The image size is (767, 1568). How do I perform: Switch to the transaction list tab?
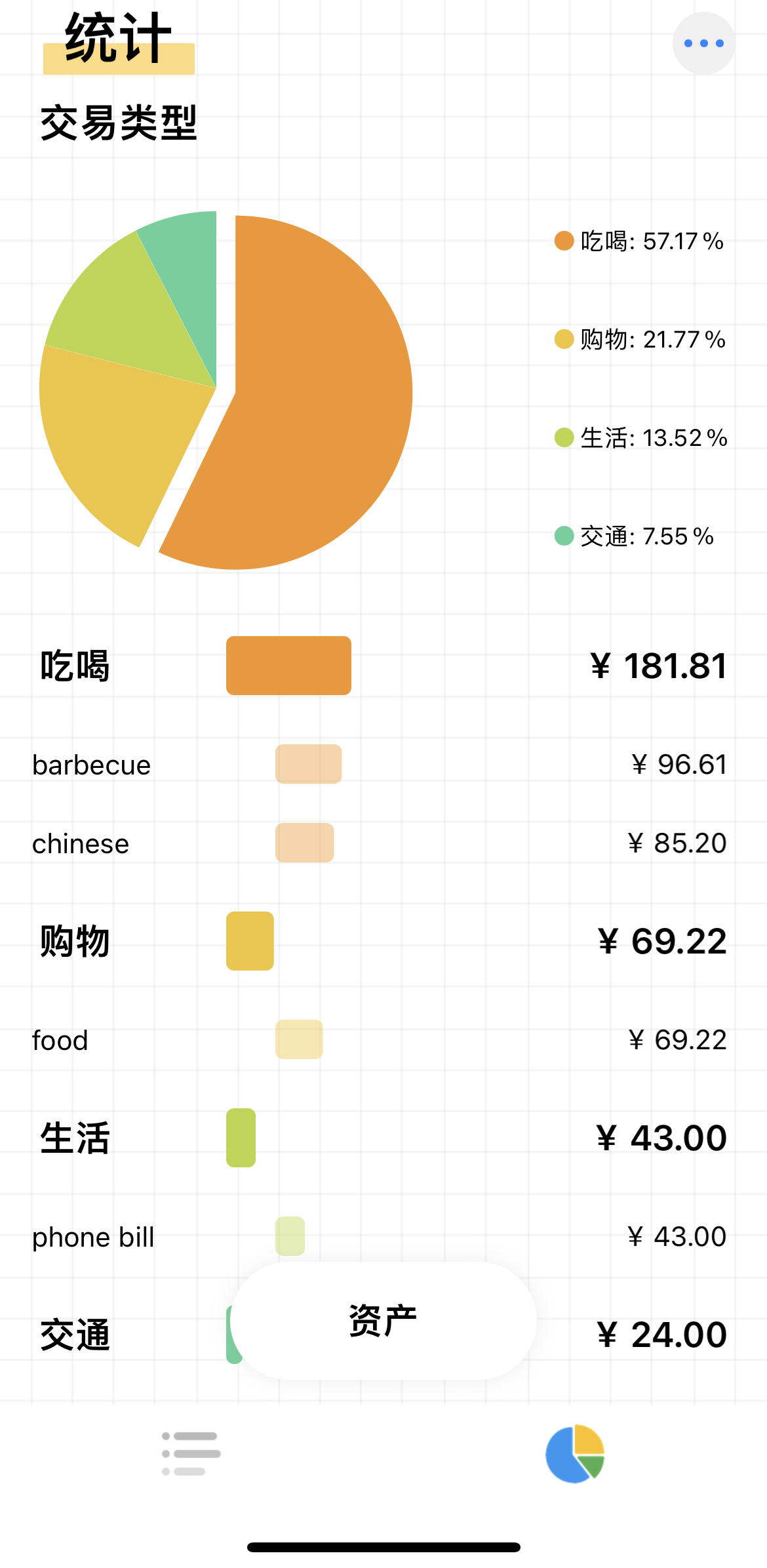191,1454
